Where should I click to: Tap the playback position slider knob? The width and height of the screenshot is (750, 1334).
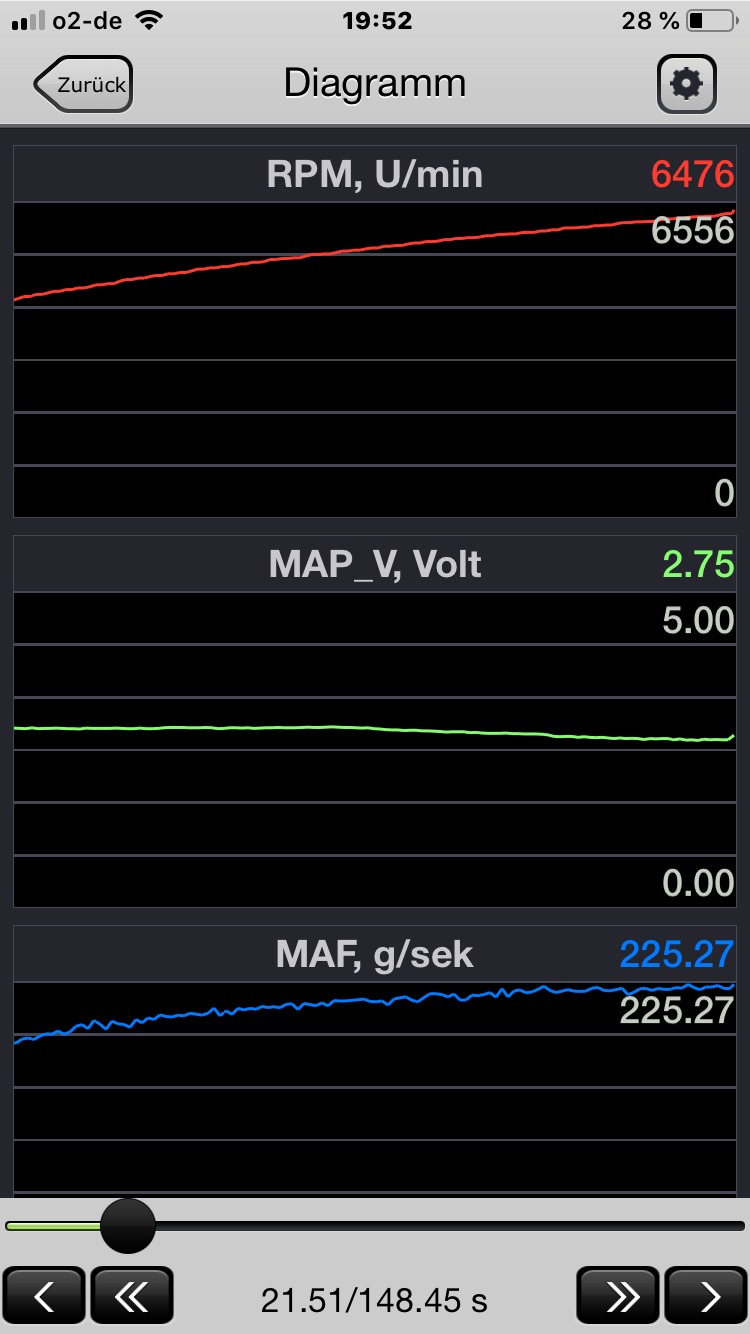(128, 1226)
